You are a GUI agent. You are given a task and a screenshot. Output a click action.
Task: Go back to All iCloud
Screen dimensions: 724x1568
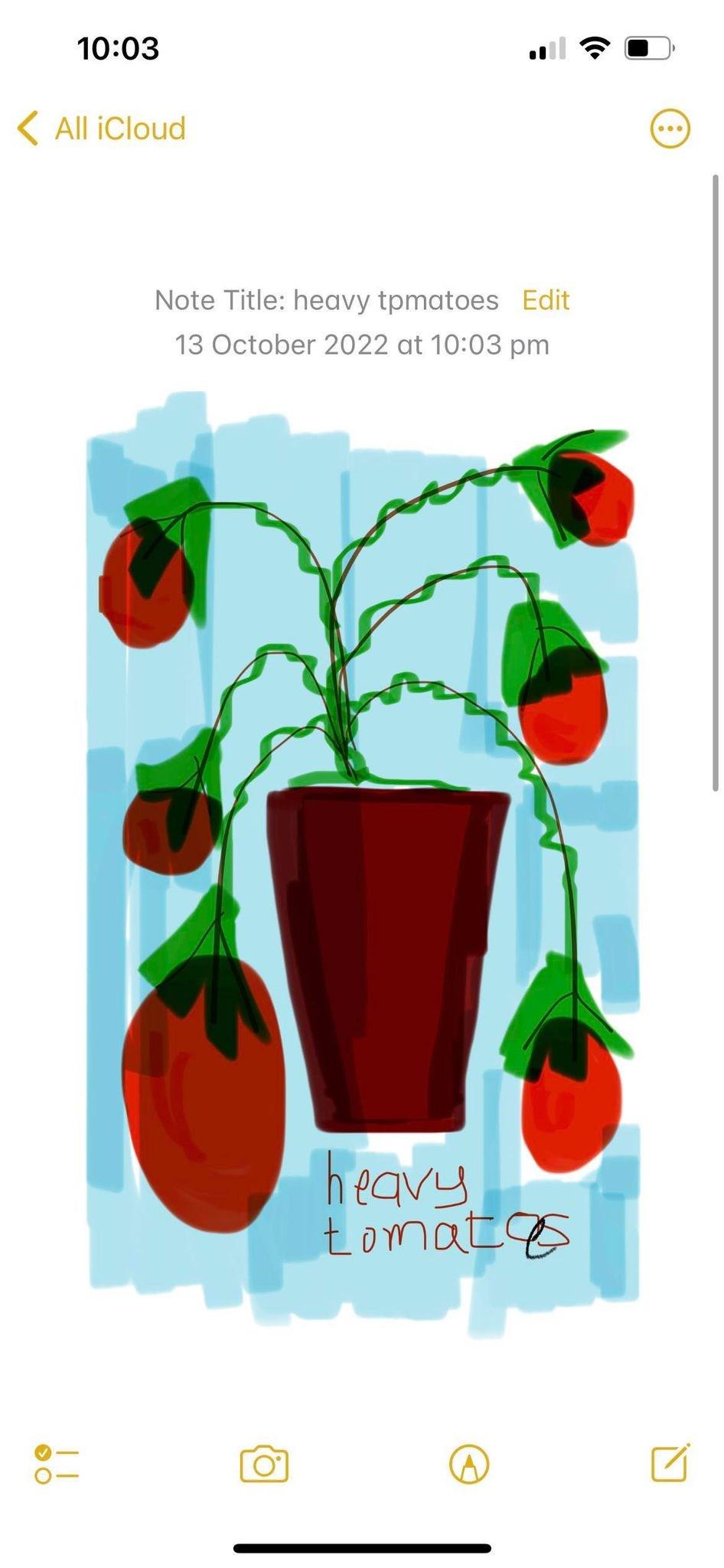[x=102, y=129]
